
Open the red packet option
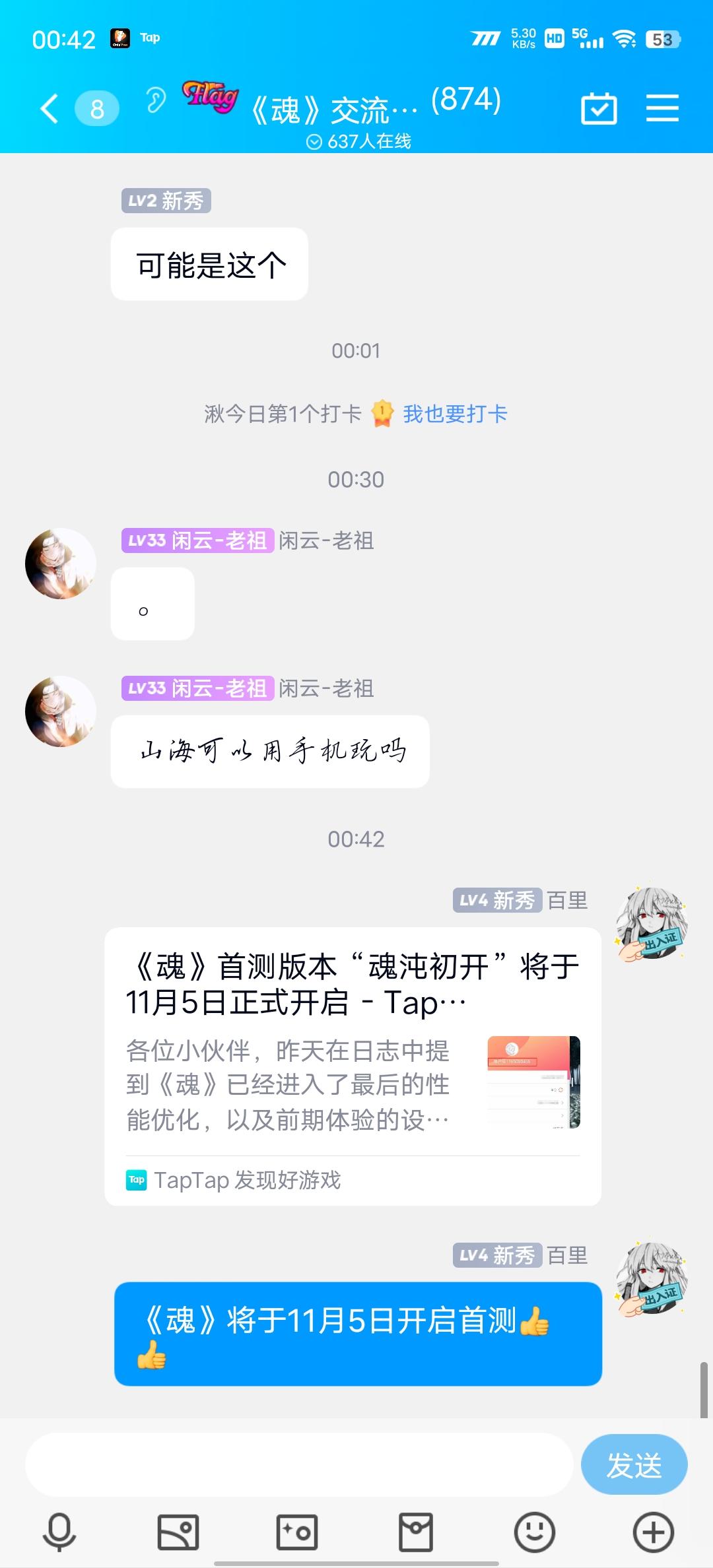tap(416, 1532)
